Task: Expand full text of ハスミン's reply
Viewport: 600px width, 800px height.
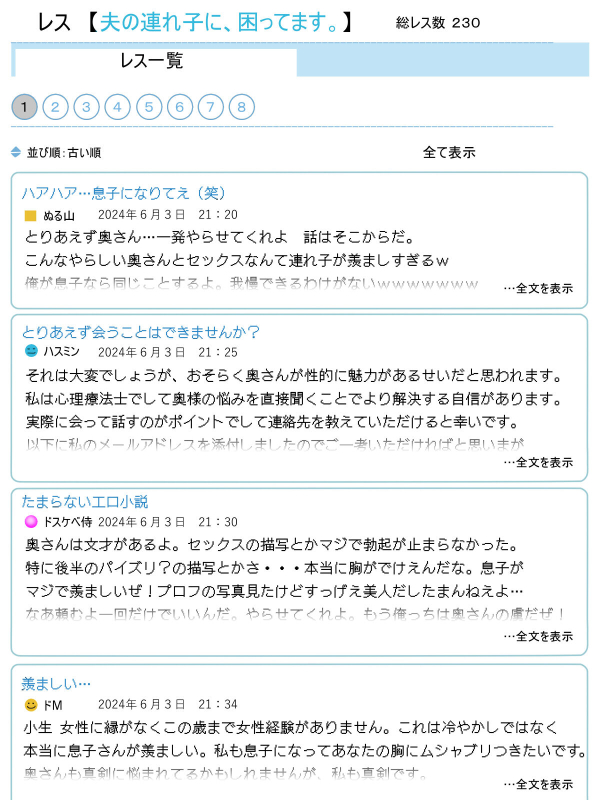Action: tap(538, 462)
